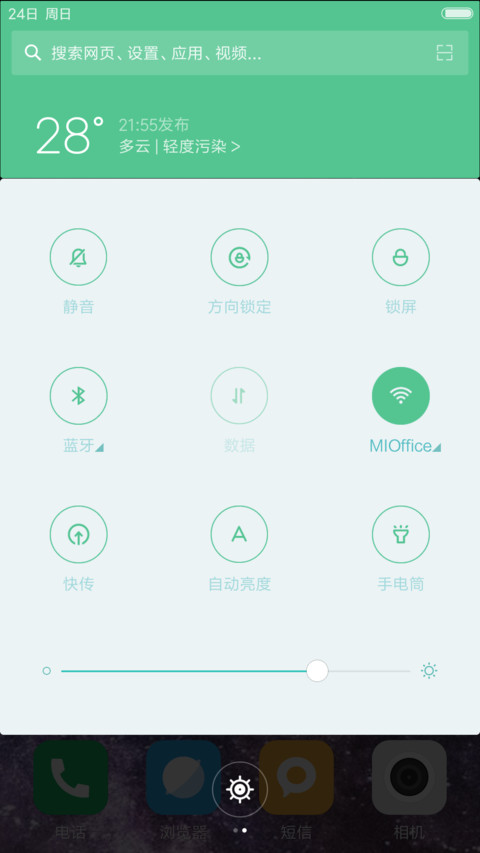Tap 锁屏 to lock the screen

click(401, 257)
